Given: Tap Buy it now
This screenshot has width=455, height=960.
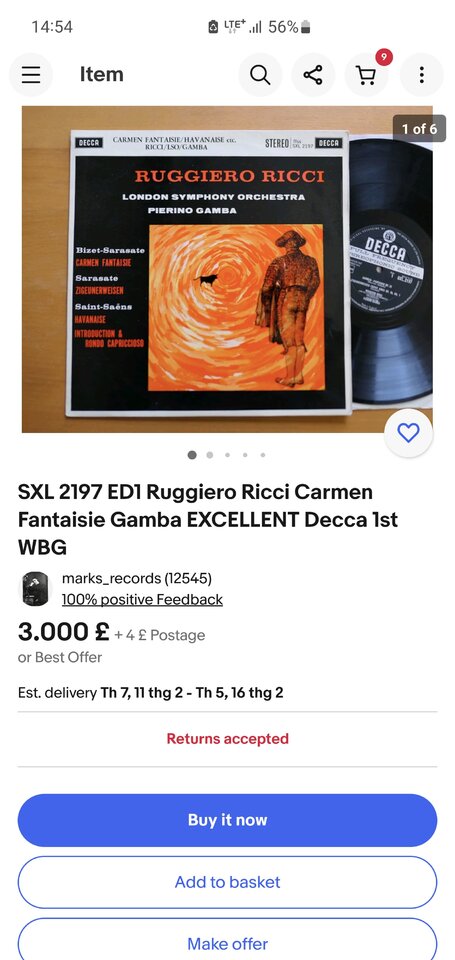Looking at the screenshot, I should pos(227,820).
